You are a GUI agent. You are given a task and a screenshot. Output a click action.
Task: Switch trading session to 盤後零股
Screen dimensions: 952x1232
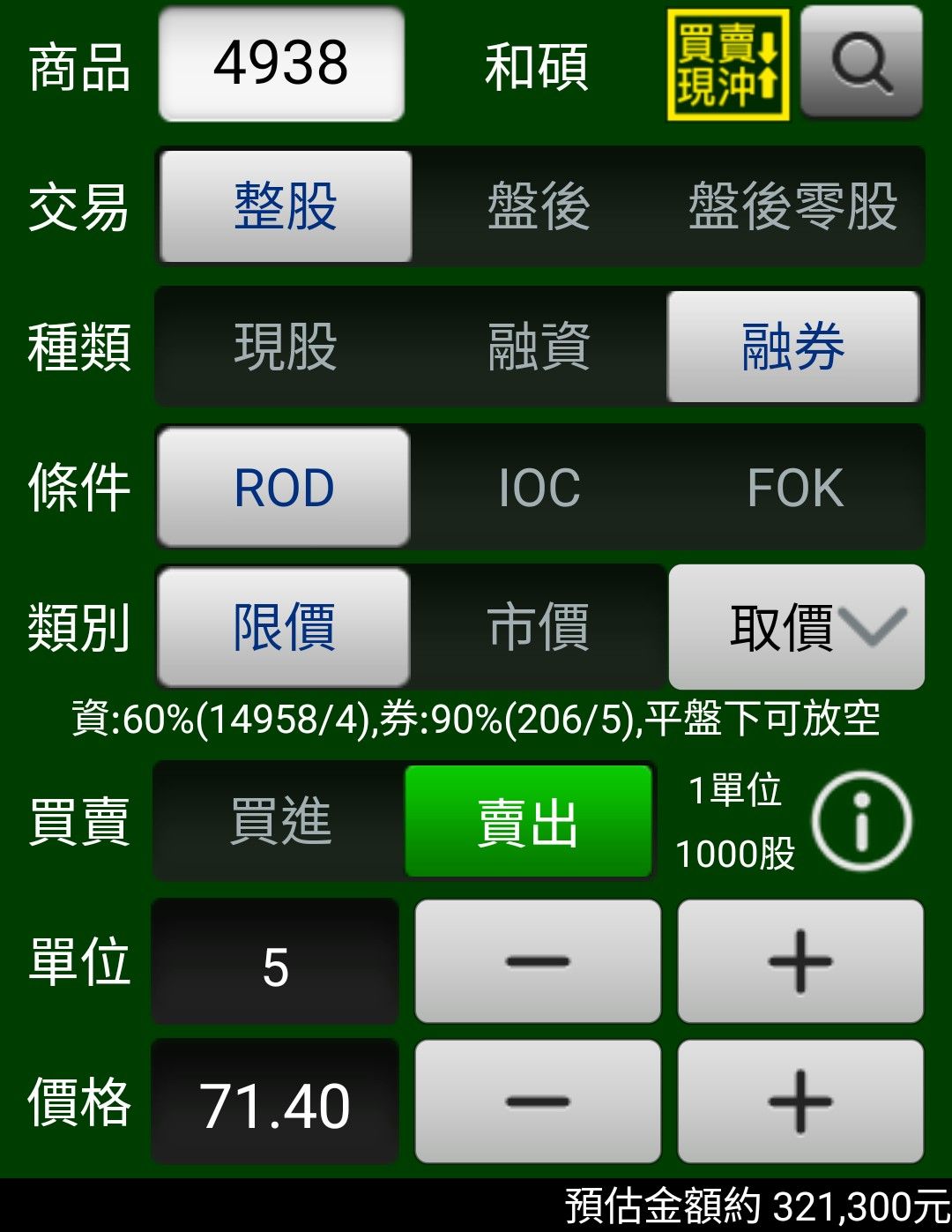click(792, 206)
